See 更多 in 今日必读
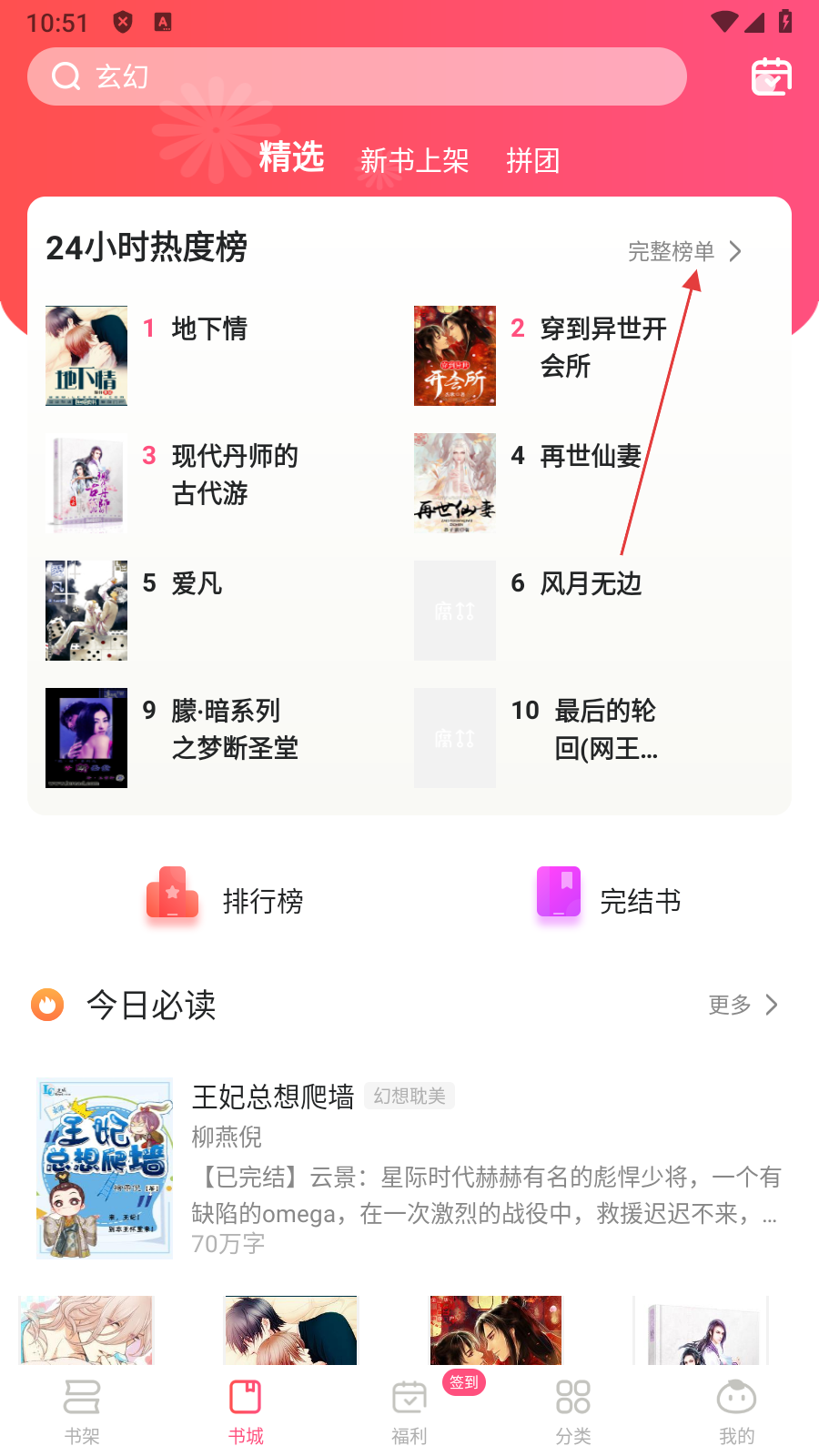This screenshot has height=1456, width=819. 743,1005
